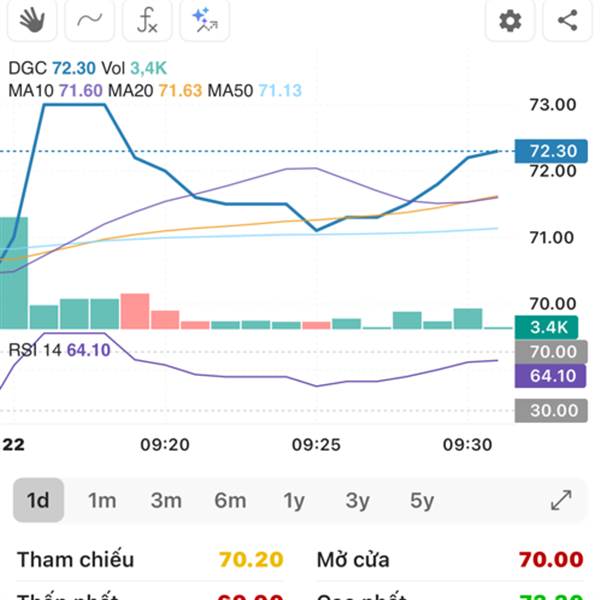600x600 pixels.
Task: Expand chart to full screen
Action: click(x=561, y=500)
